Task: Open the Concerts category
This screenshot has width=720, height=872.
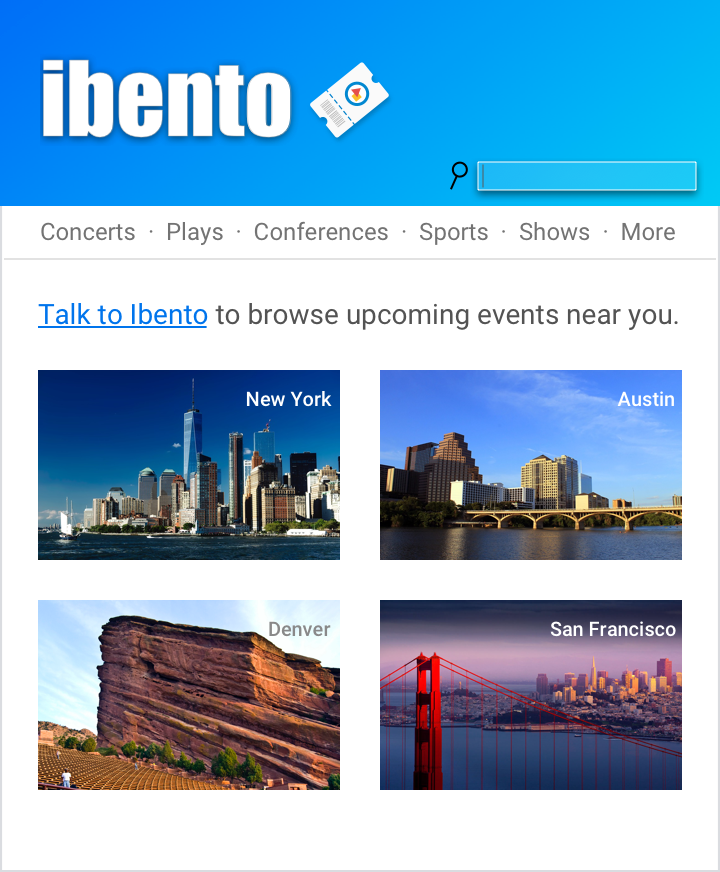Action: click(88, 232)
